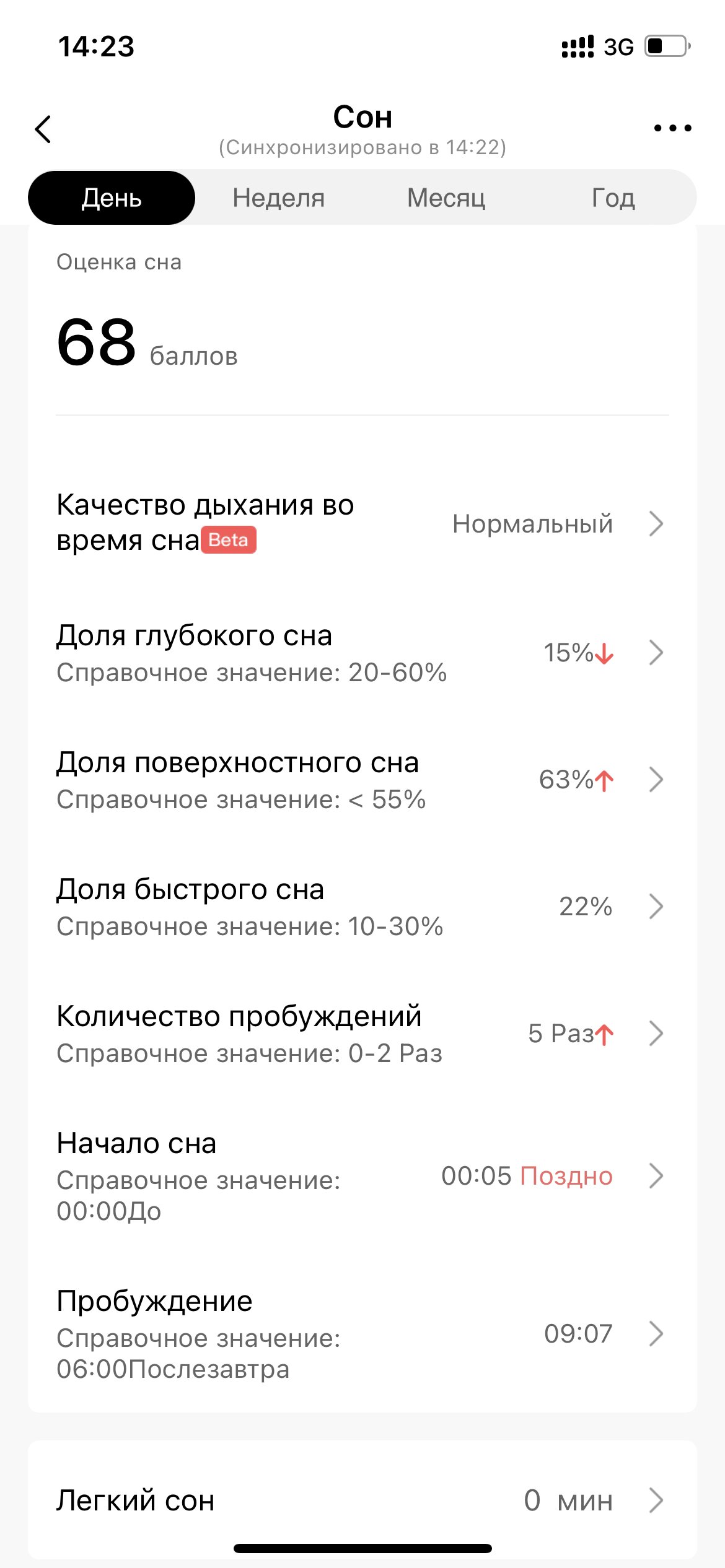The height and width of the screenshot is (1568, 725).
Task: View Доля поверхностного сна details
Action: pyautogui.click(x=362, y=780)
